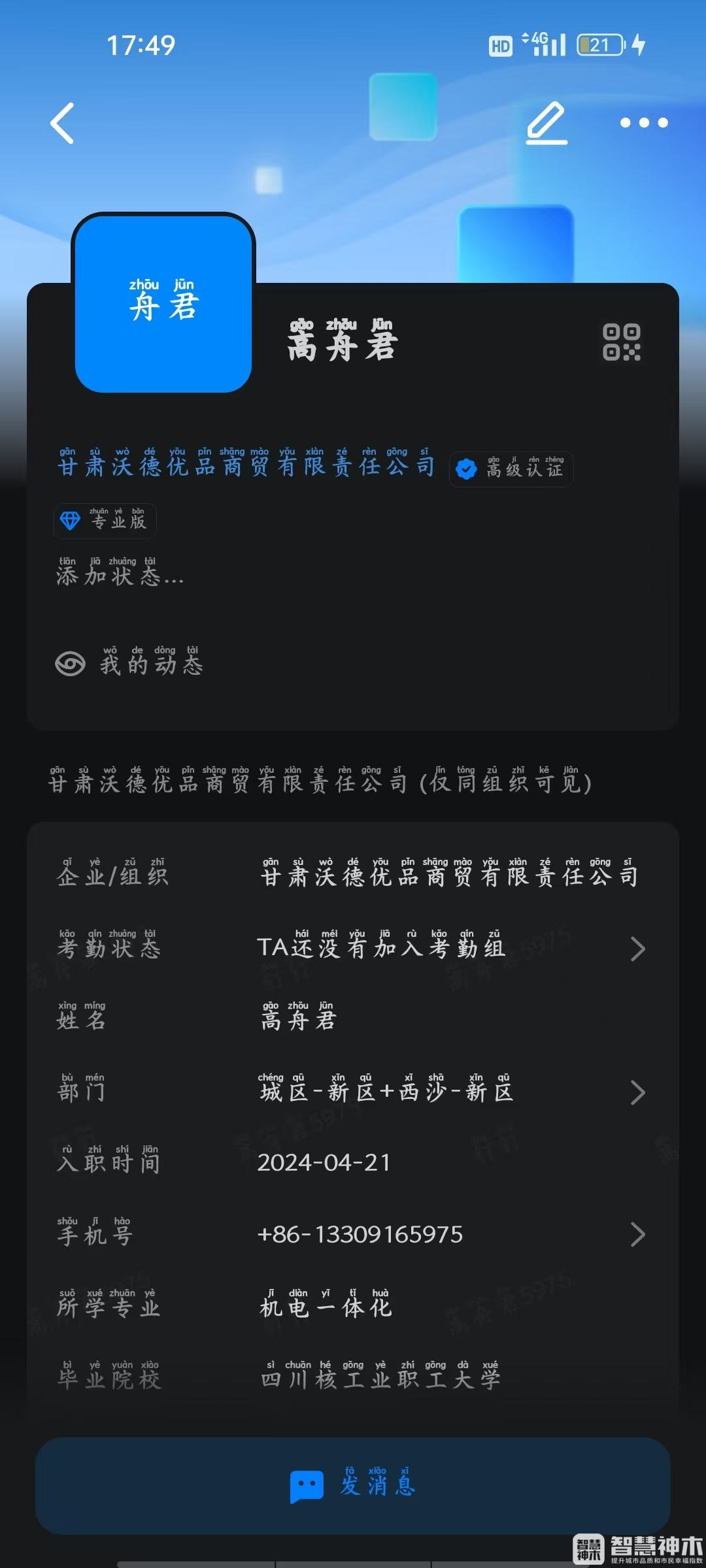Tap the edit pencil icon
This screenshot has height=1568, width=706.
pos(546,123)
